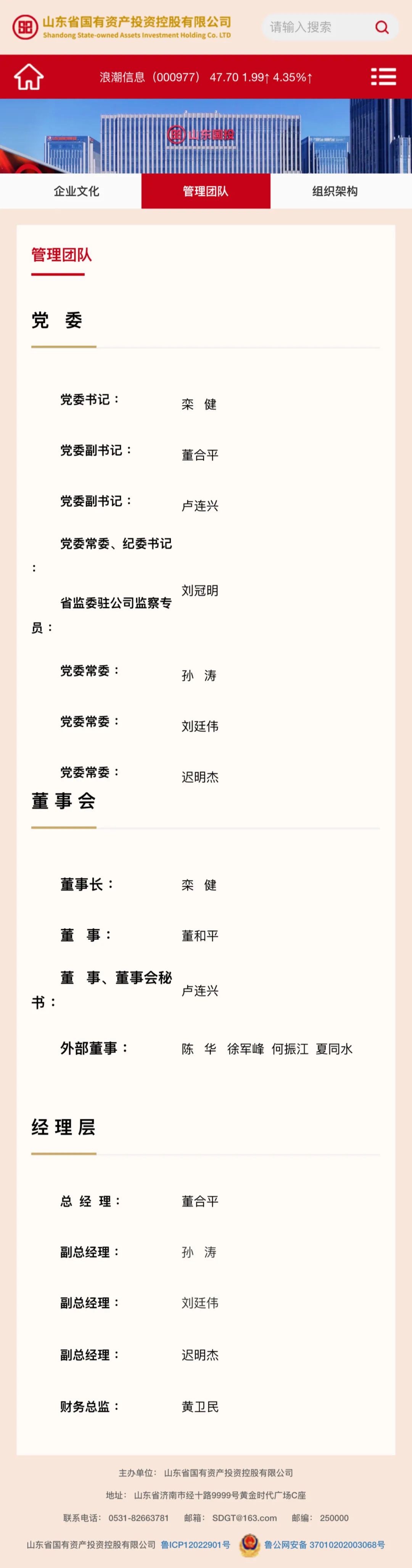Switch to the 企业文化 tab

[76, 191]
